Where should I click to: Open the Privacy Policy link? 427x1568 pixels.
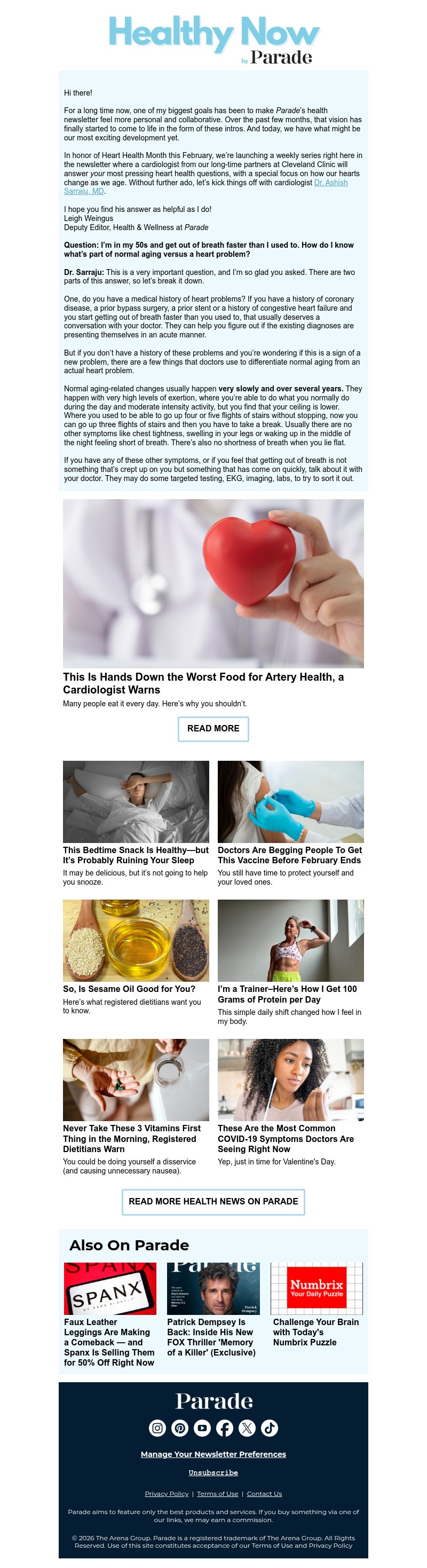tap(167, 1494)
